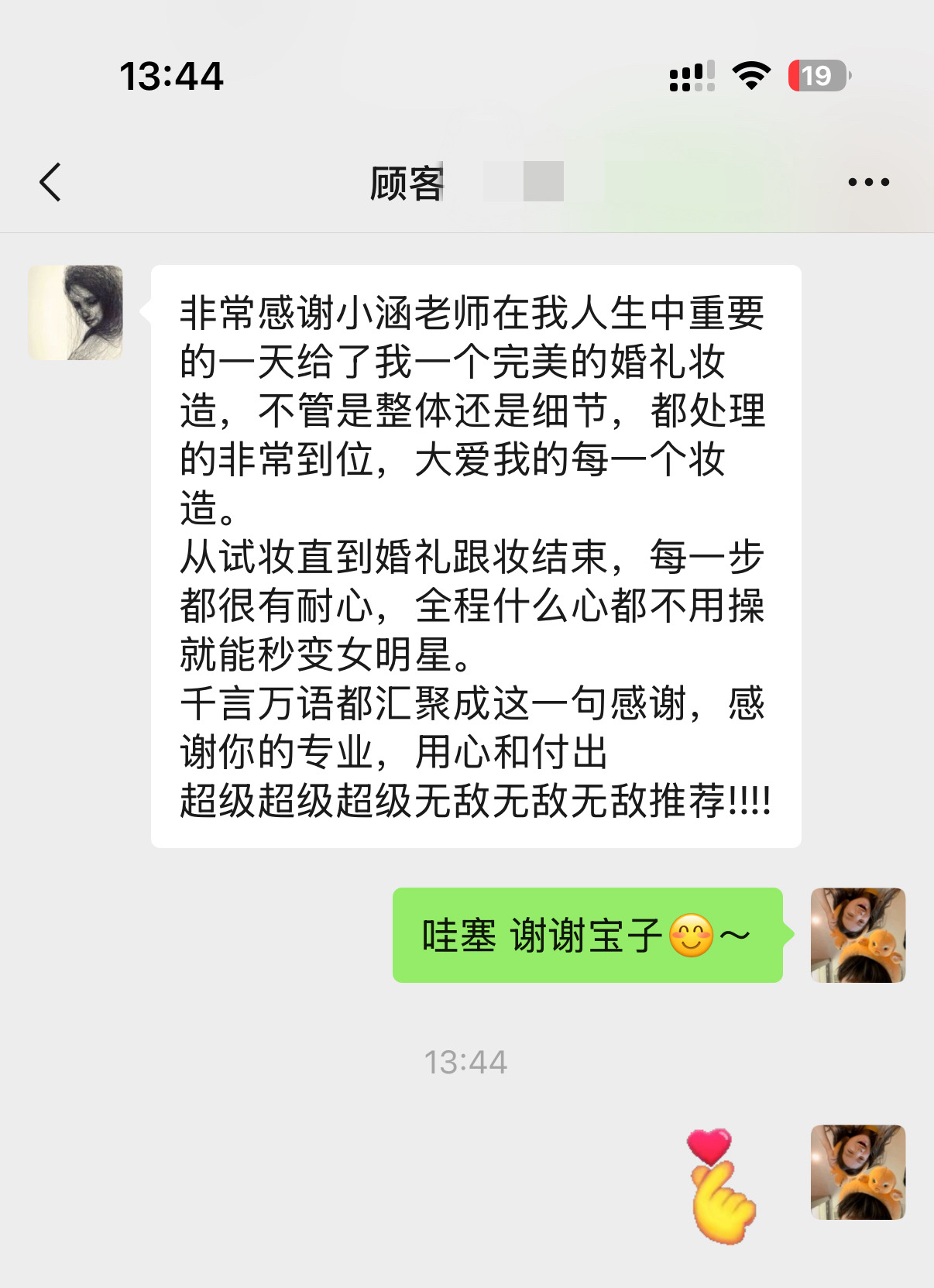Image resolution: width=934 pixels, height=1288 pixels.
Task: Tap my avatar beside the finger-heart sticker
Action: pyautogui.click(x=858, y=1173)
